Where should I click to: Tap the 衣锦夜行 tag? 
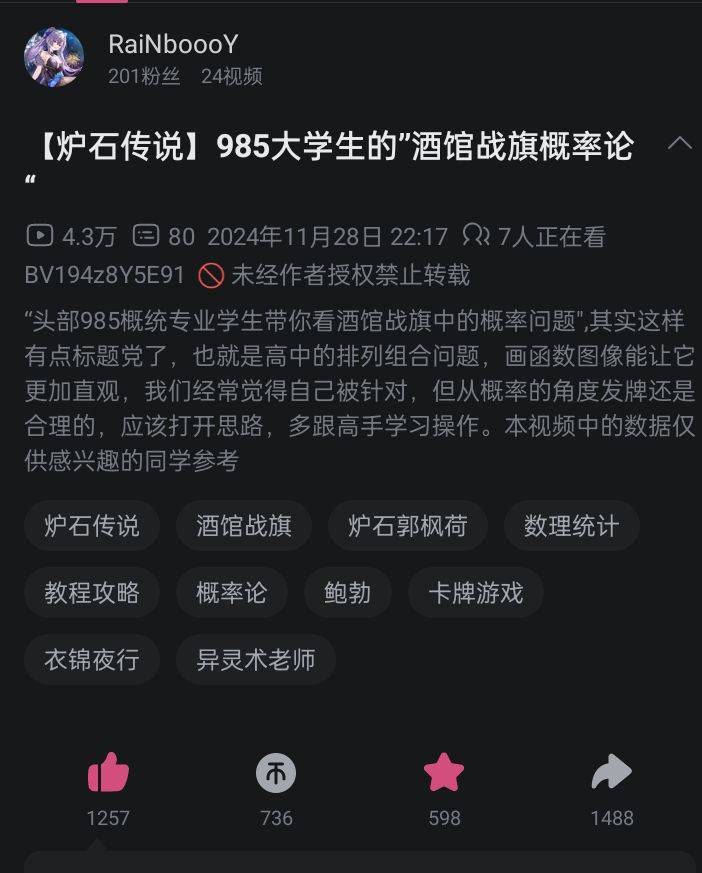(92, 660)
